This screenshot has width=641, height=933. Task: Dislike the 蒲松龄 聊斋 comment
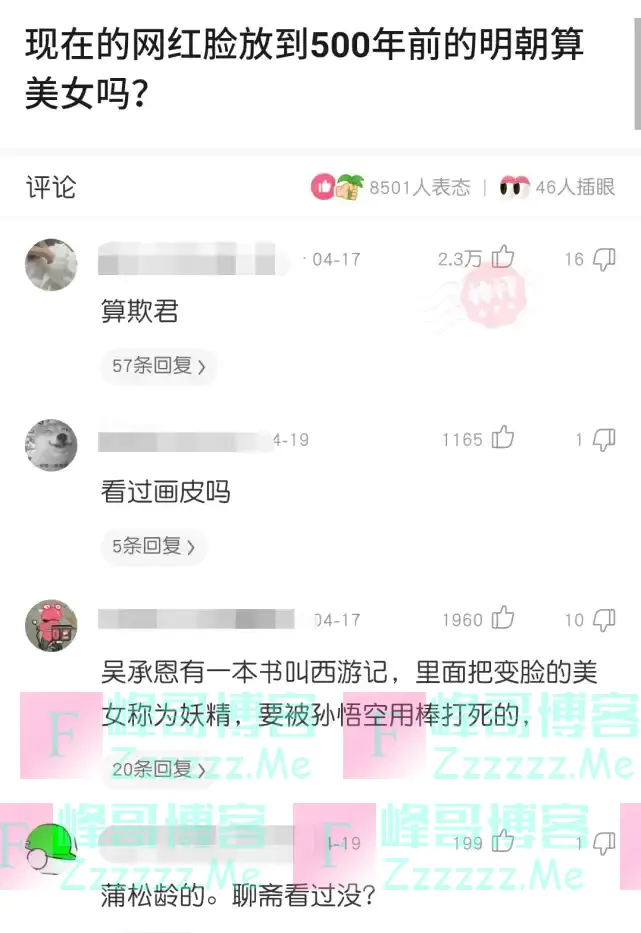(604, 843)
